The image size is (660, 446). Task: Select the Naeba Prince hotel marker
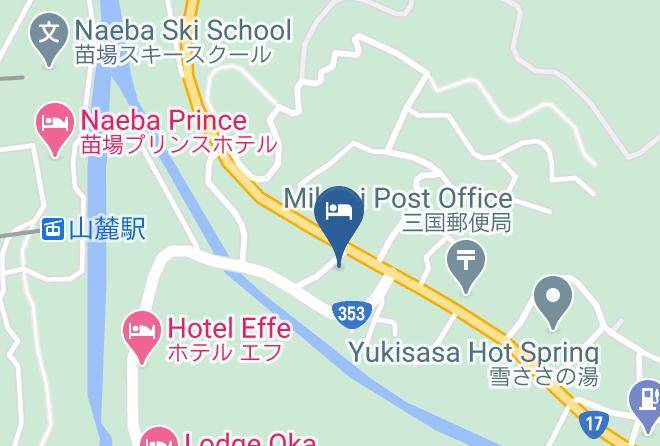pyautogui.click(x=51, y=126)
